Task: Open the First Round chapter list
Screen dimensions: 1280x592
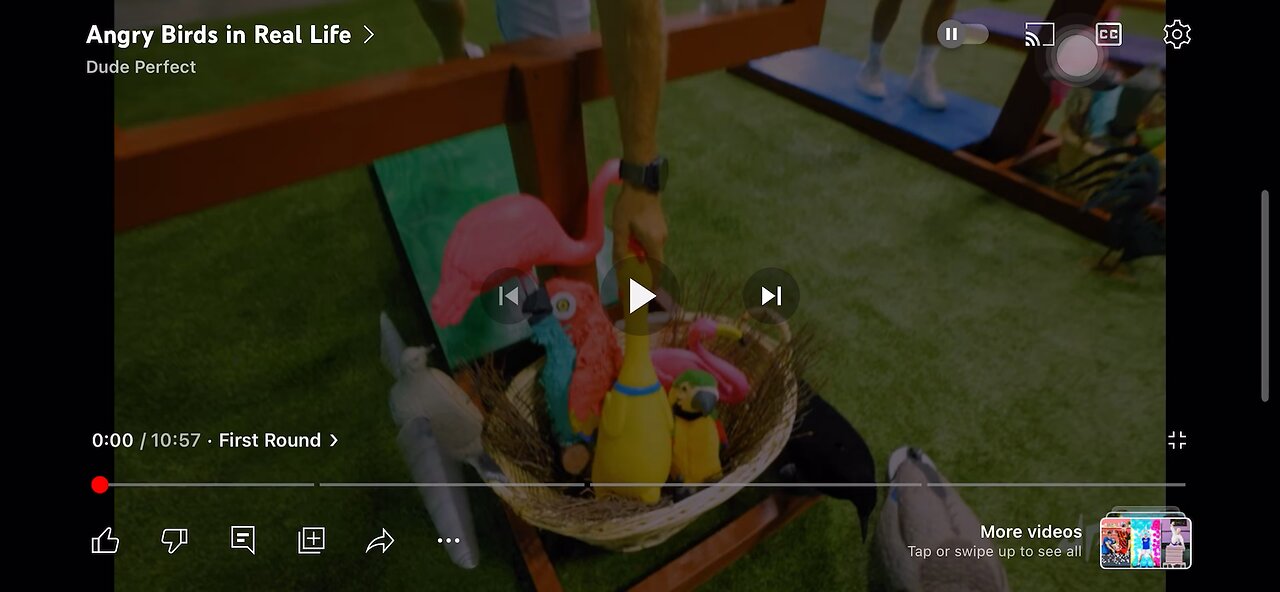Action: (x=278, y=440)
